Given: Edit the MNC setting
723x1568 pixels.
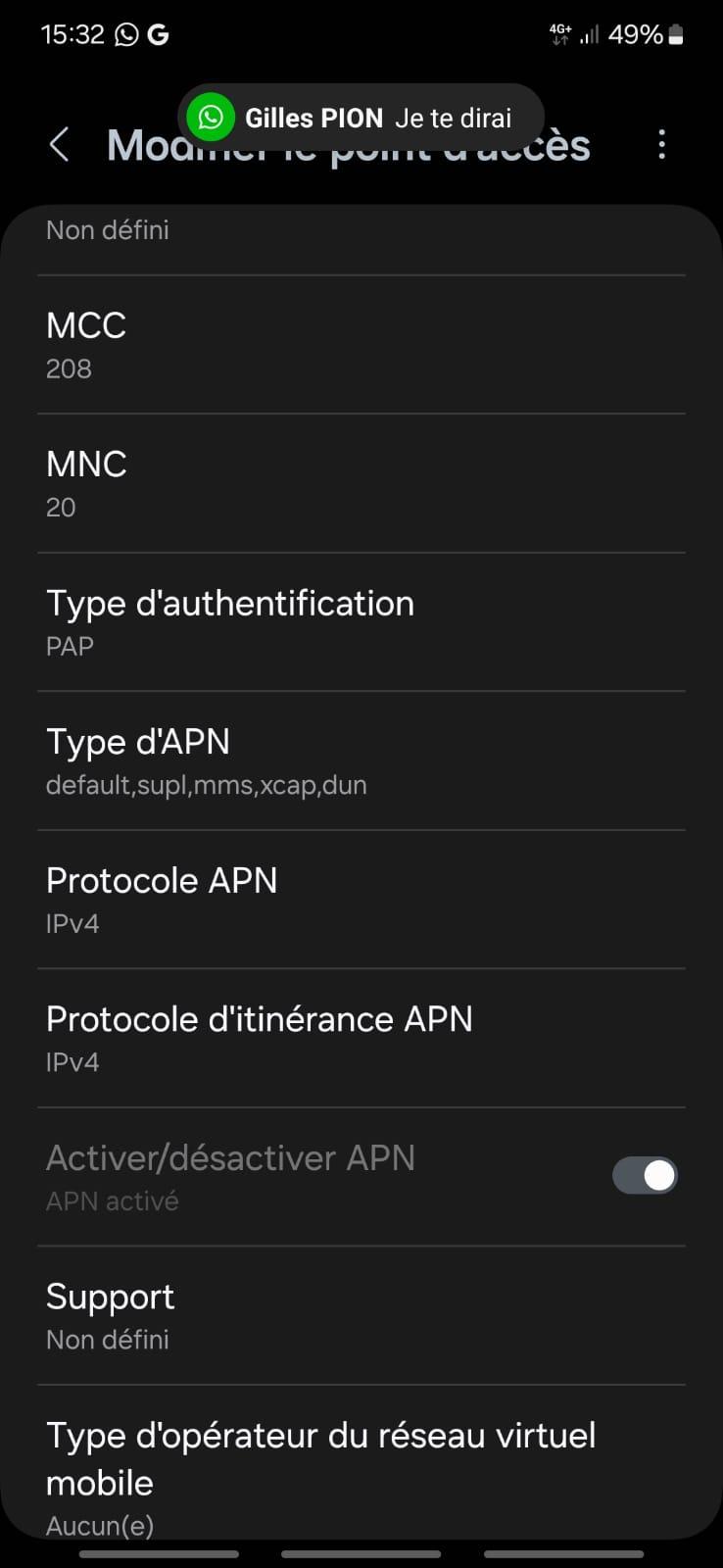Looking at the screenshot, I should [x=361, y=484].
